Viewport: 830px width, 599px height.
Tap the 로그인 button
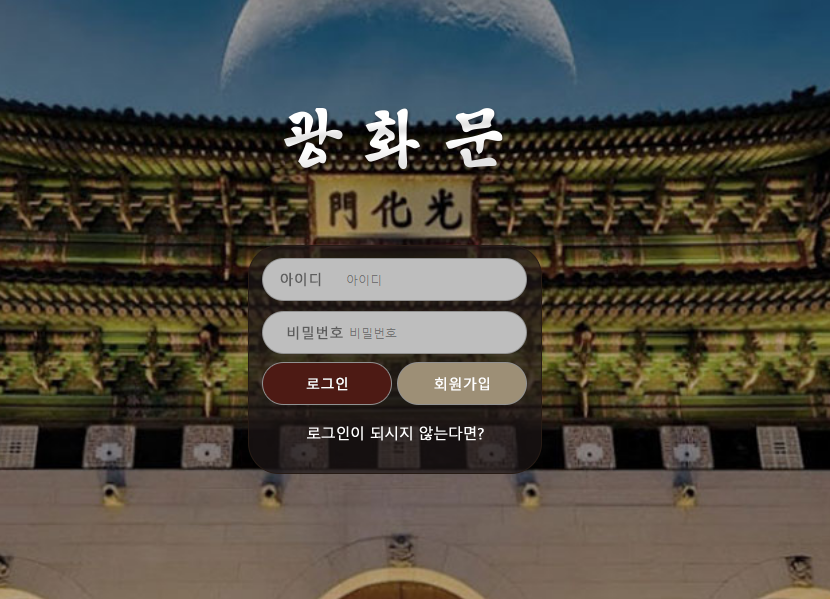(x=327, y=384)
